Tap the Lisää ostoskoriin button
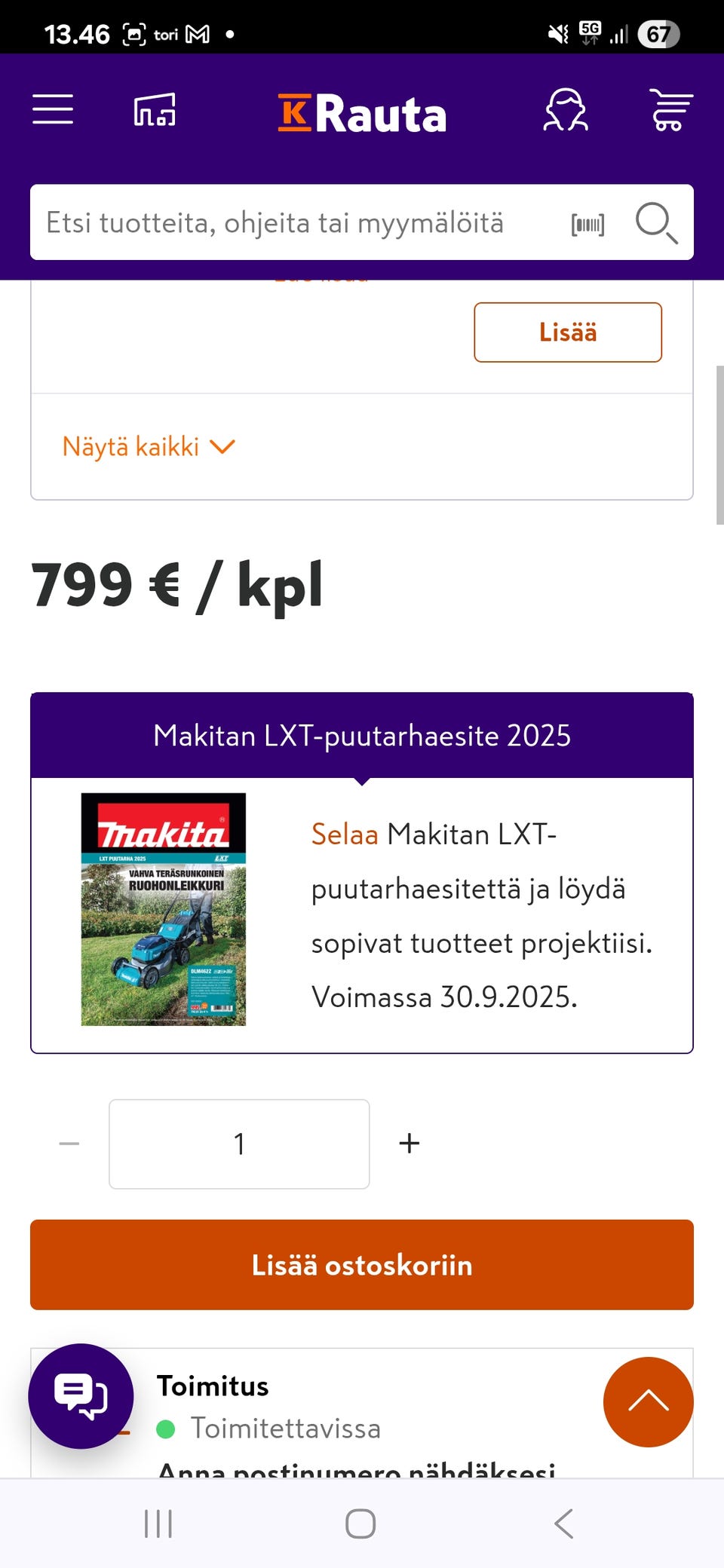The height and width of the screenshot is (1568, 724). [362, 1265]
